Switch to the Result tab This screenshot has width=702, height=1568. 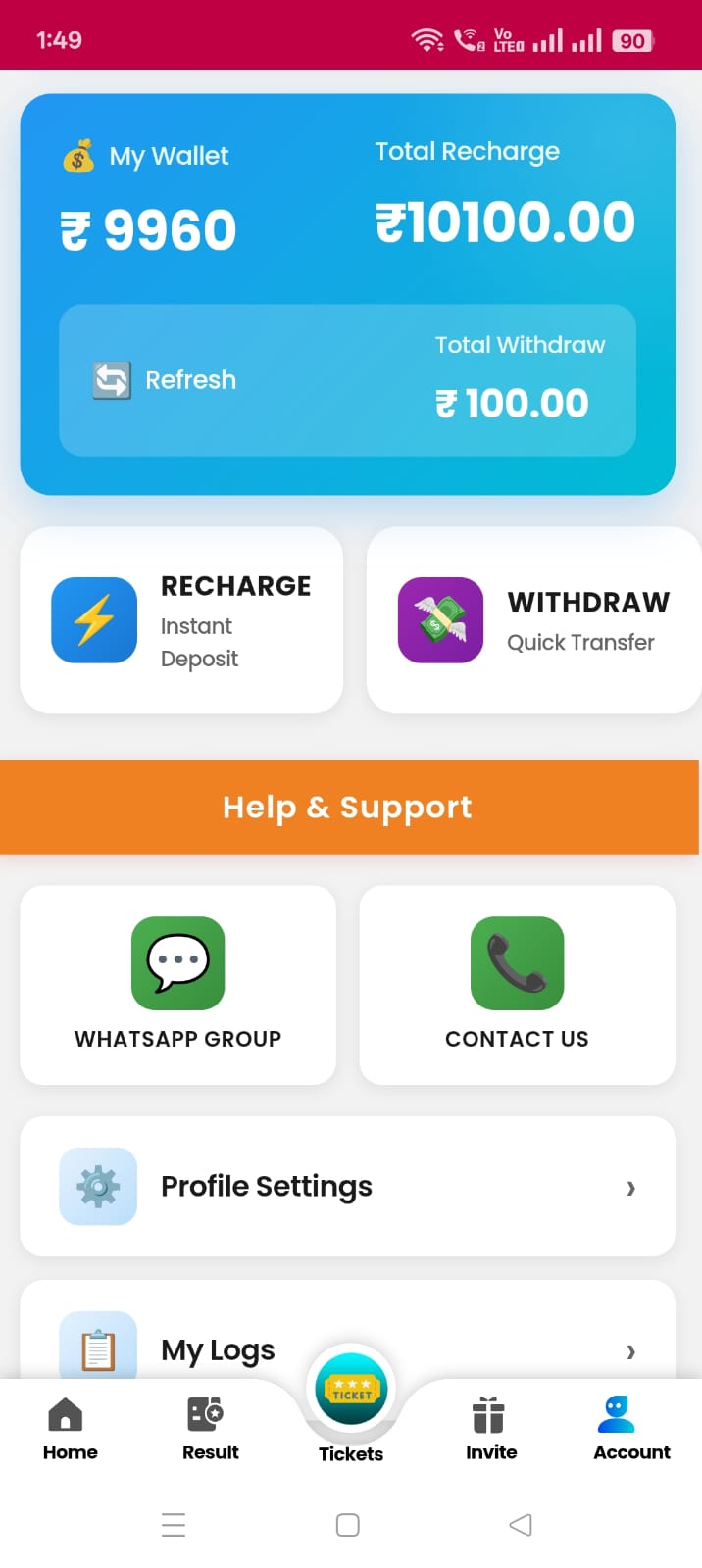point(210,1429)
